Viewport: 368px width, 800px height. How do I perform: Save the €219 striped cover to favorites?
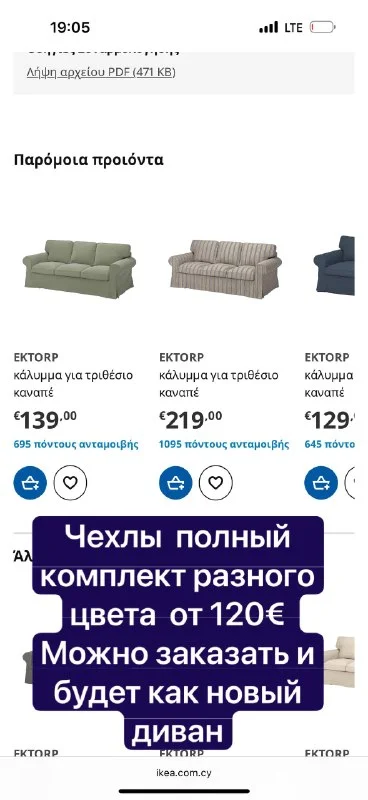(216, 483)
